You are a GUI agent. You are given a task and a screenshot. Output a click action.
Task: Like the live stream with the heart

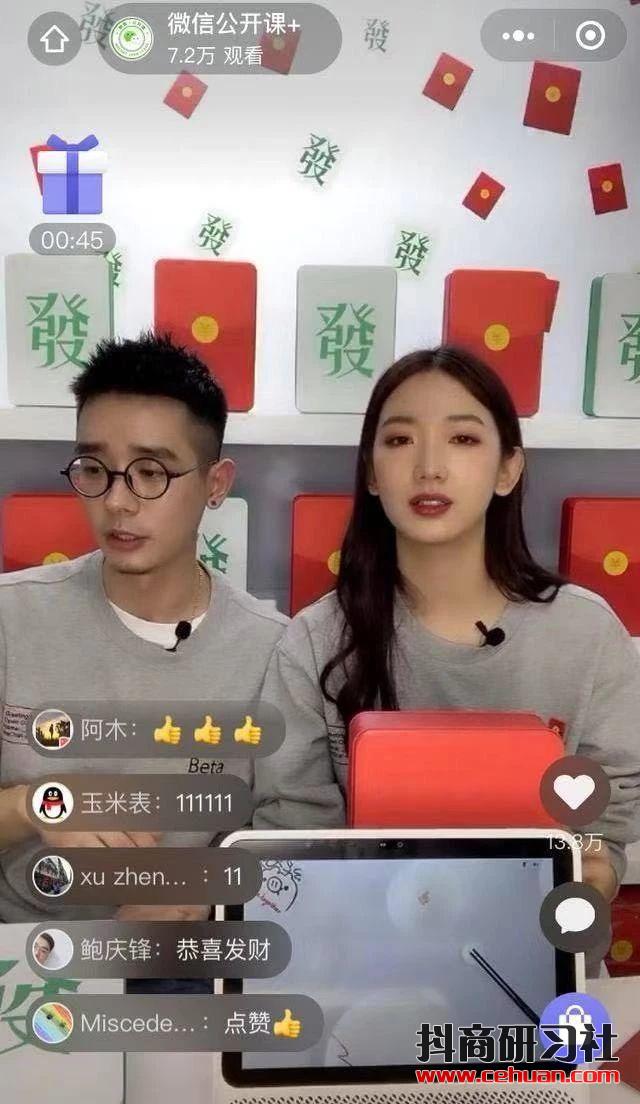click(x=574, y=791)
